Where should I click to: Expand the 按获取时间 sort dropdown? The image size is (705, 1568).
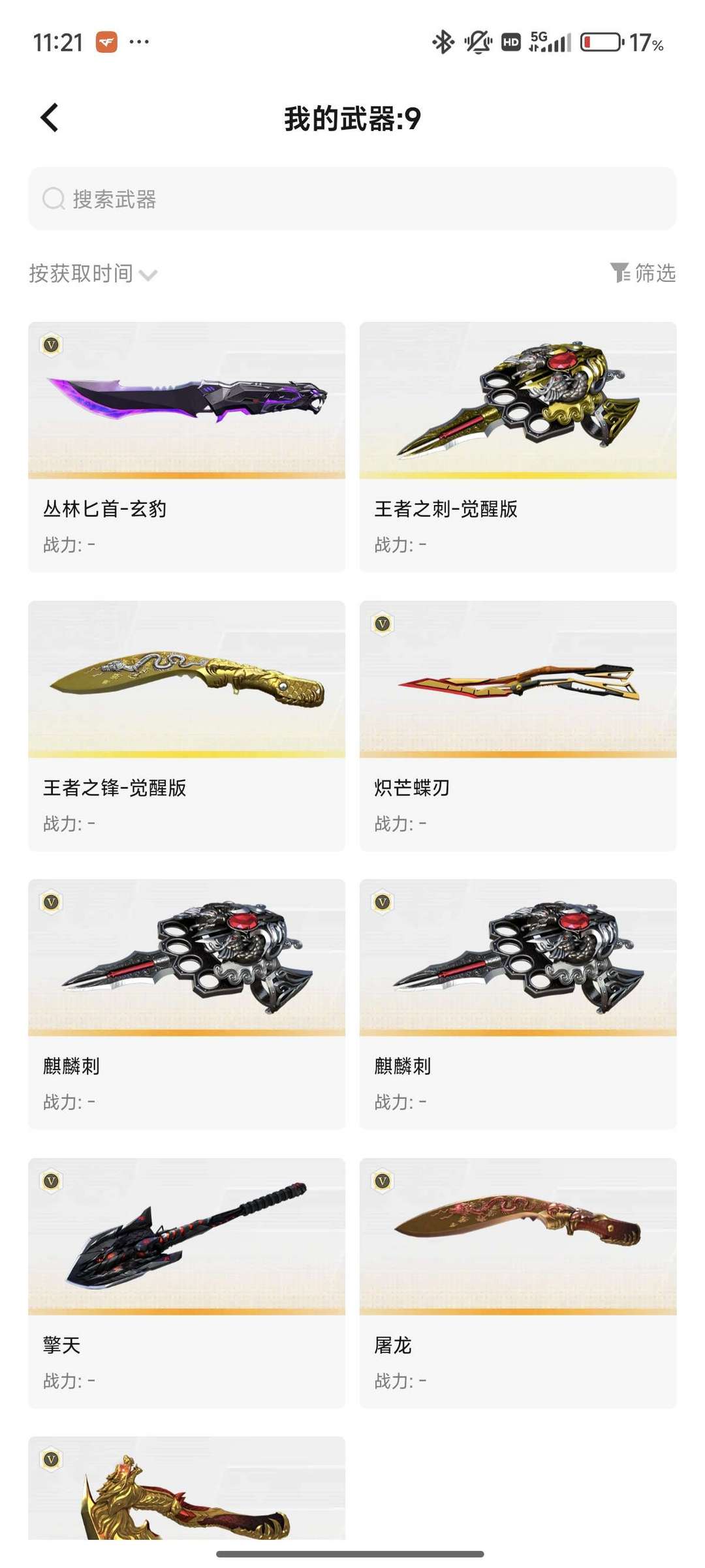93,273
